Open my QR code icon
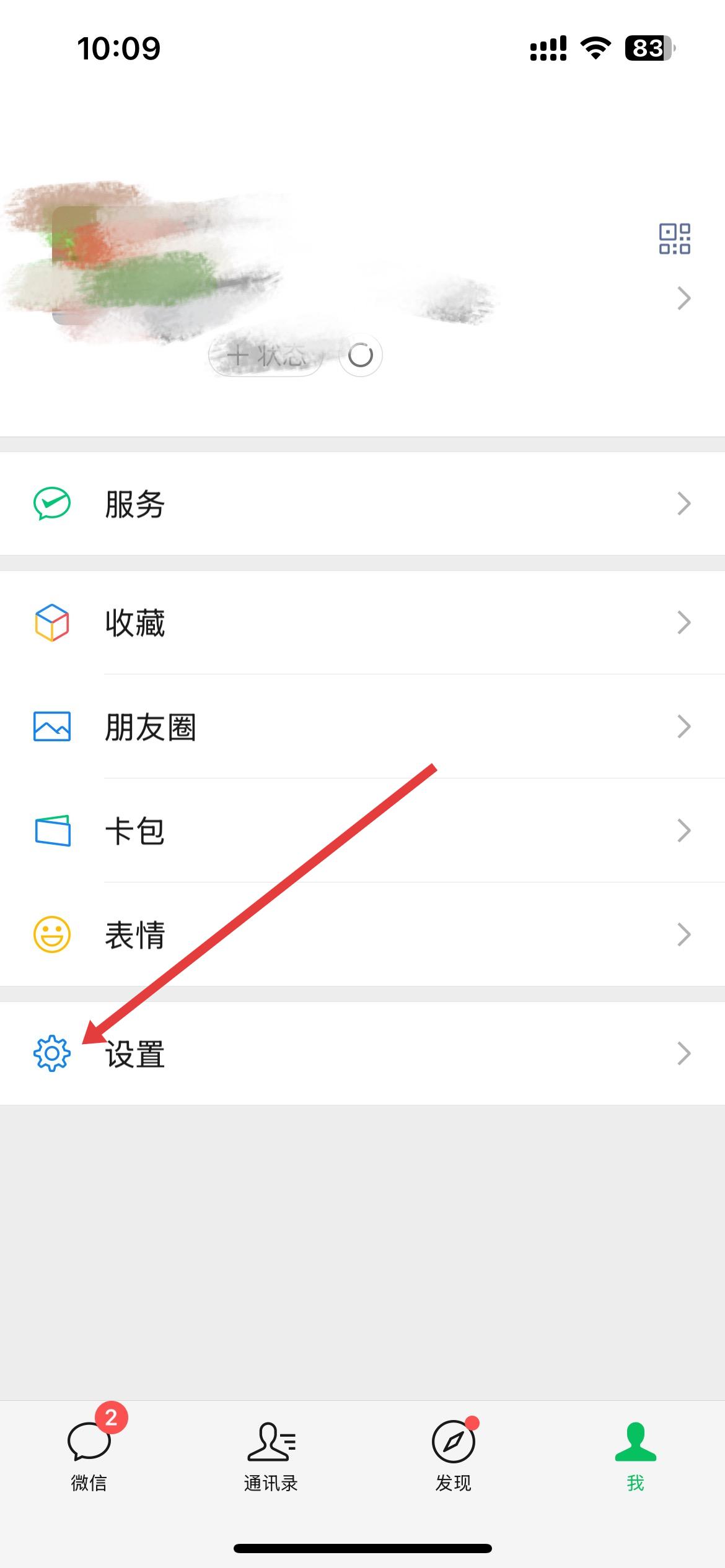Image resolution: width=725 pixels, height=1568 pixels. click(x=674, y=239)
